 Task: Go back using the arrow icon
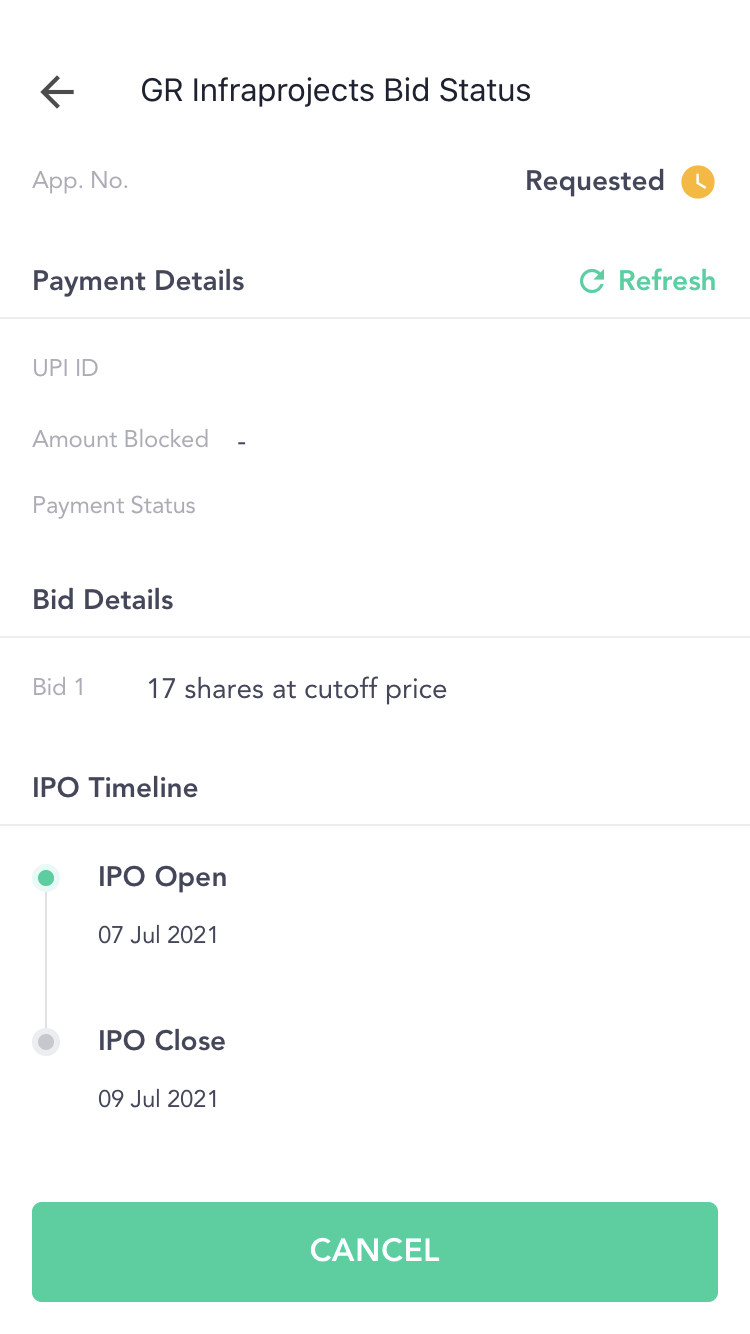[57, 92]
